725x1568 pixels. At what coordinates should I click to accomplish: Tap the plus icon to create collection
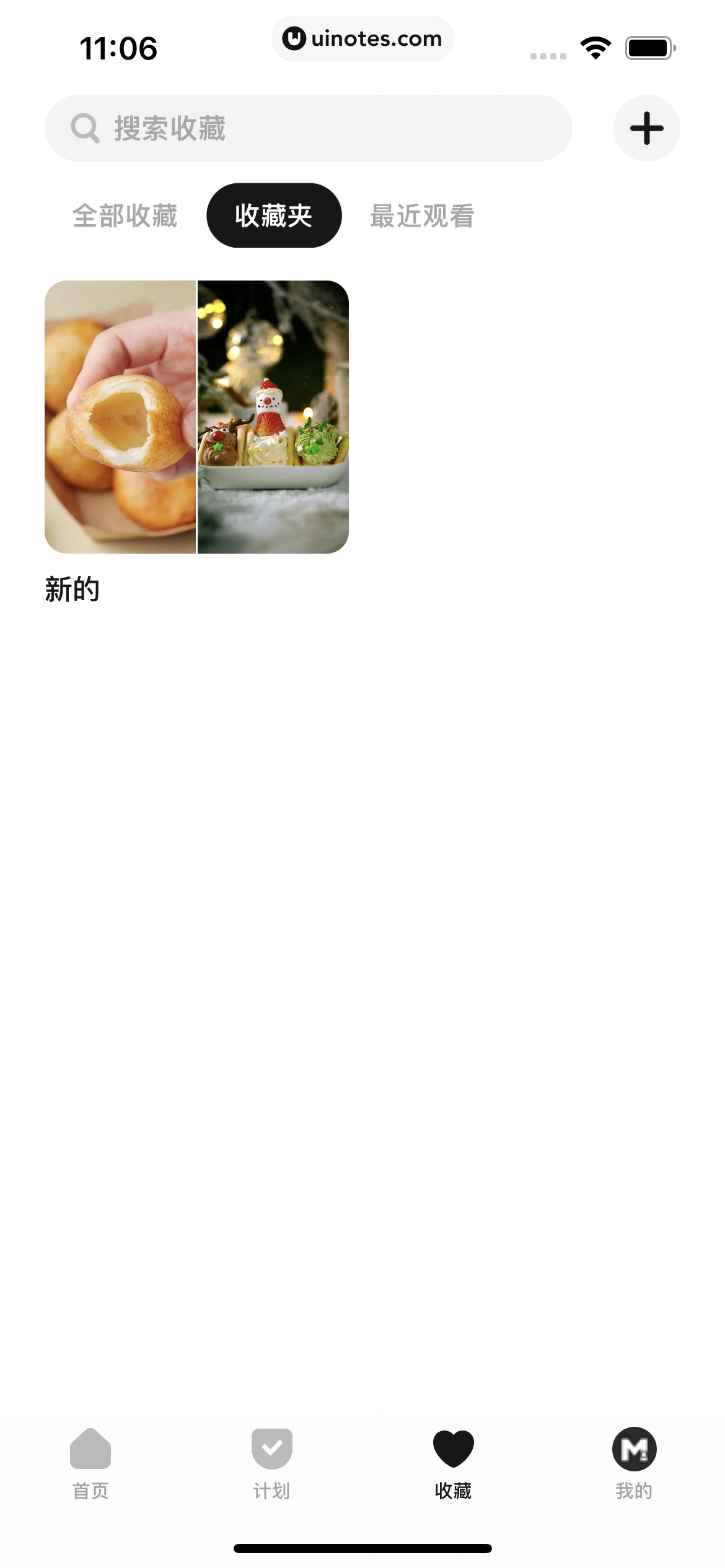pos(647,128)
